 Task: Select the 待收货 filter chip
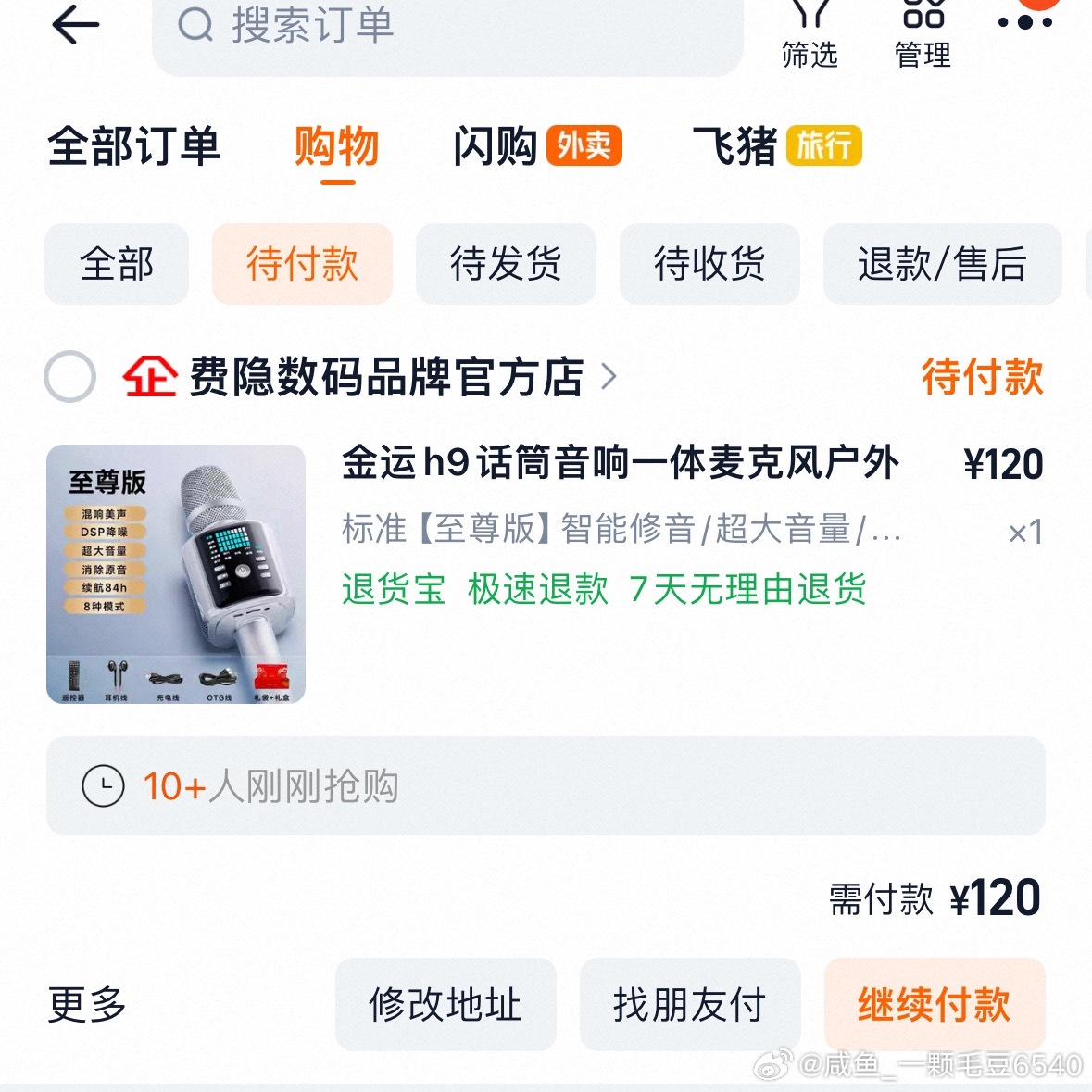pos(709,264)
